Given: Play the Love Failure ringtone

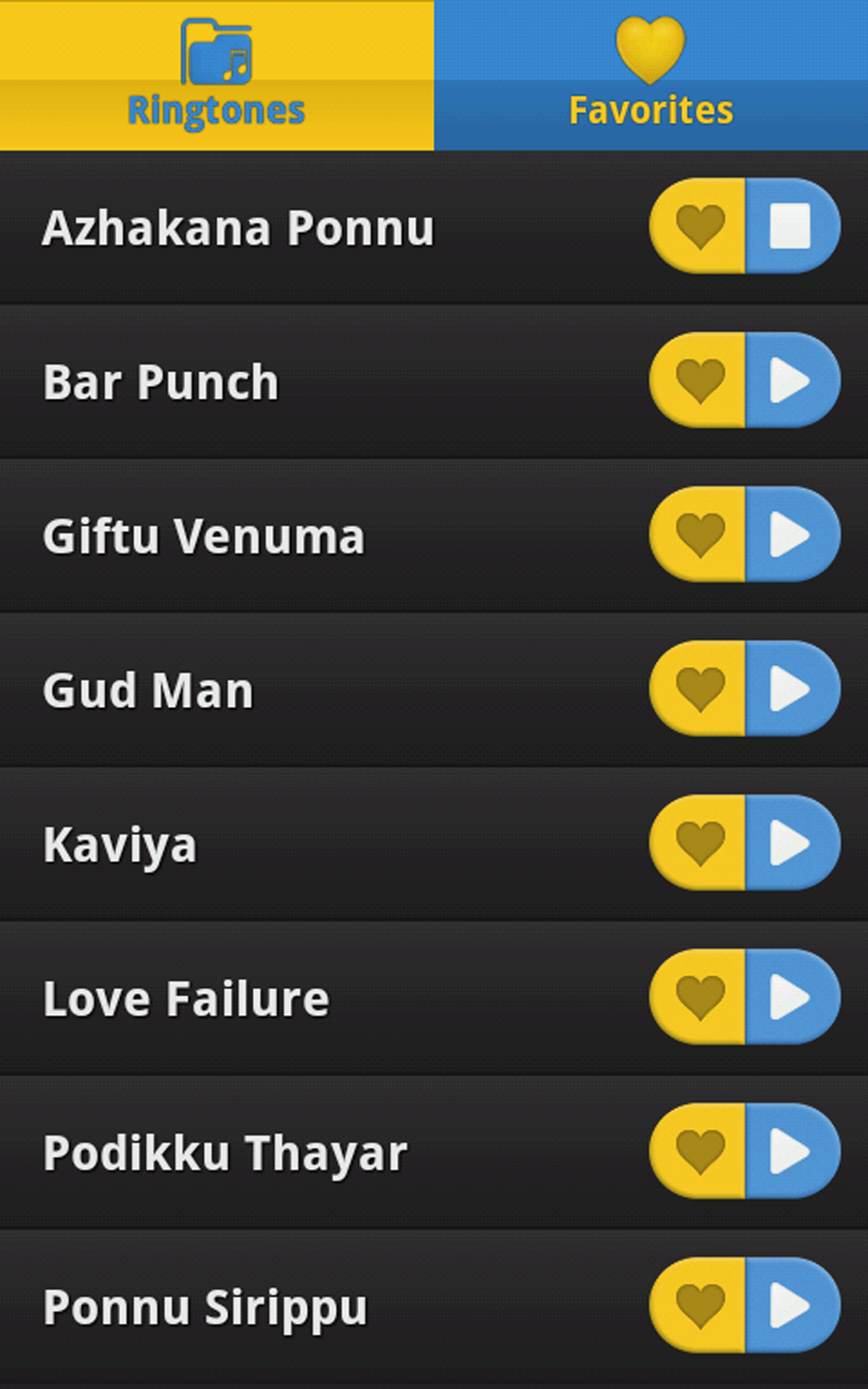Looking at the screenshot, I should [791, 998].
